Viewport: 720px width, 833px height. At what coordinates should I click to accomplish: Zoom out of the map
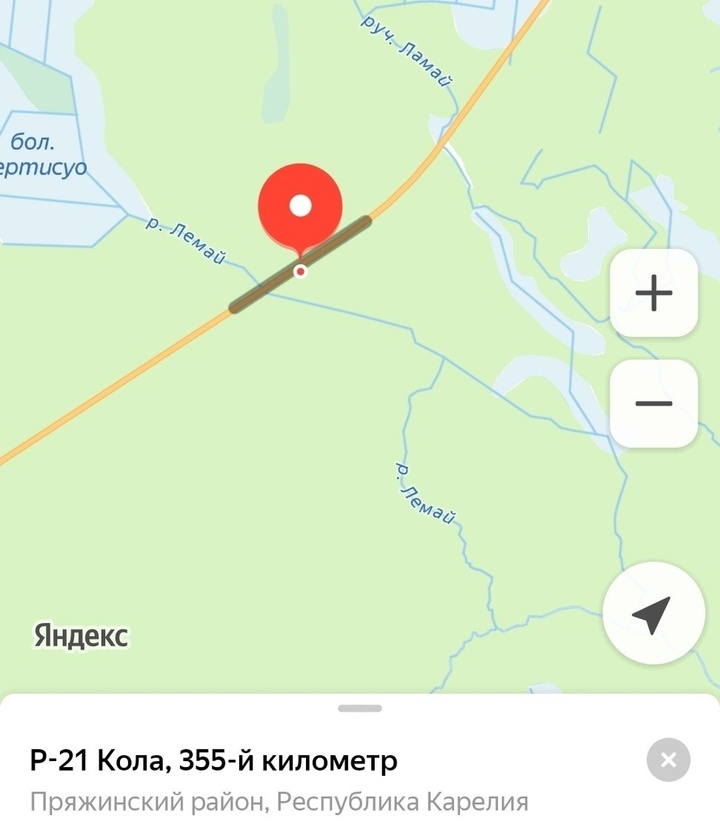(653, 403)
